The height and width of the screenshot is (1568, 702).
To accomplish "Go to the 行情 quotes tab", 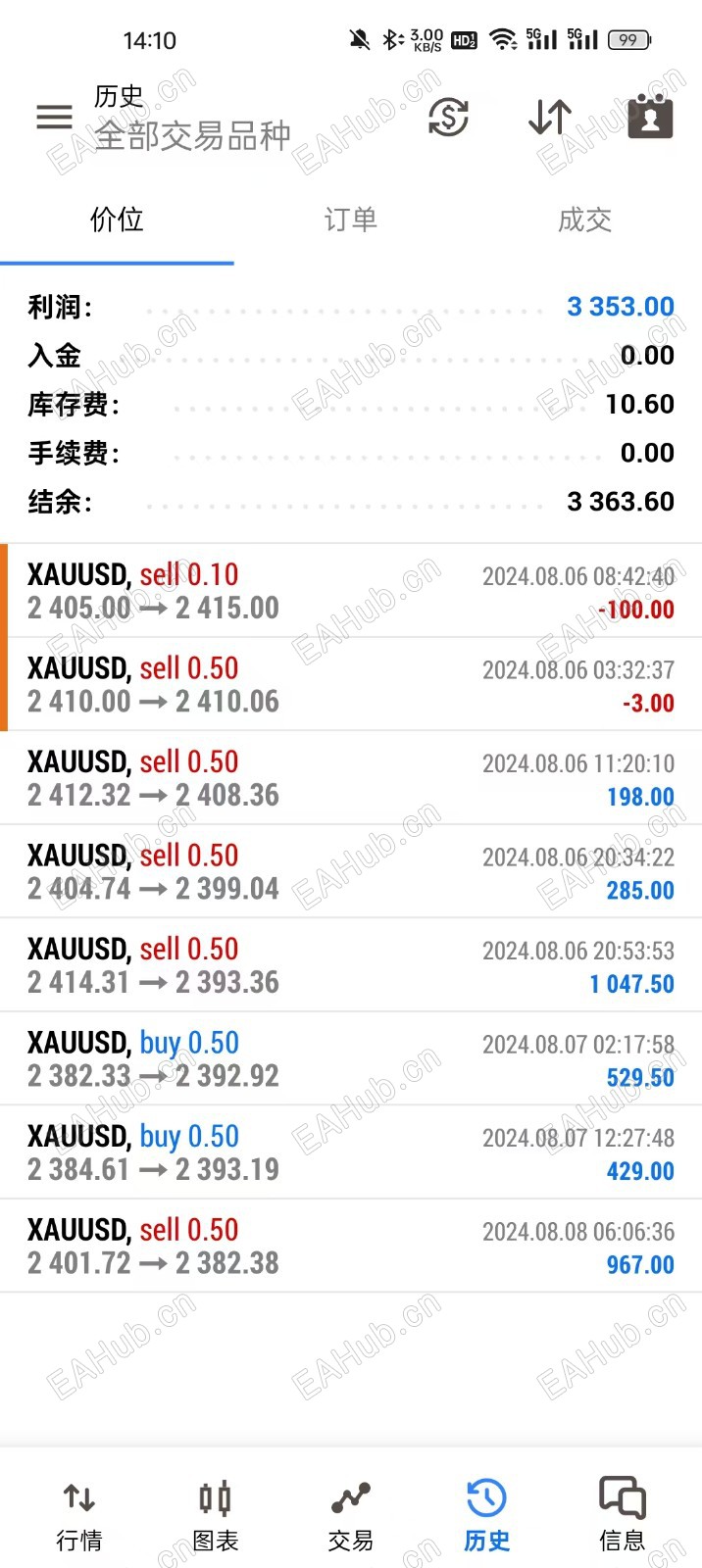I will point(79,1515).
